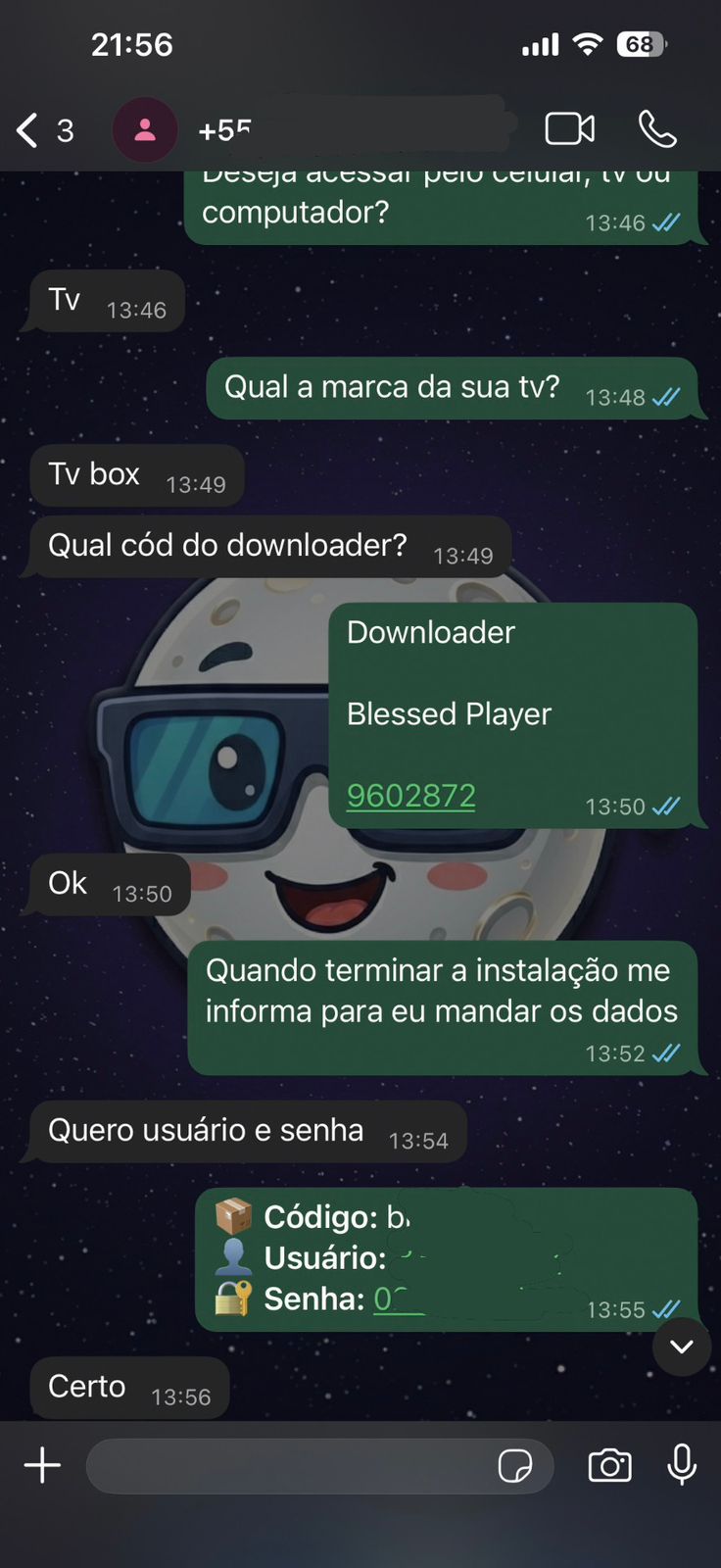Open the attachment menu with the plus icon
This screenshot has width=721, height=1568.
(41, 1465)
